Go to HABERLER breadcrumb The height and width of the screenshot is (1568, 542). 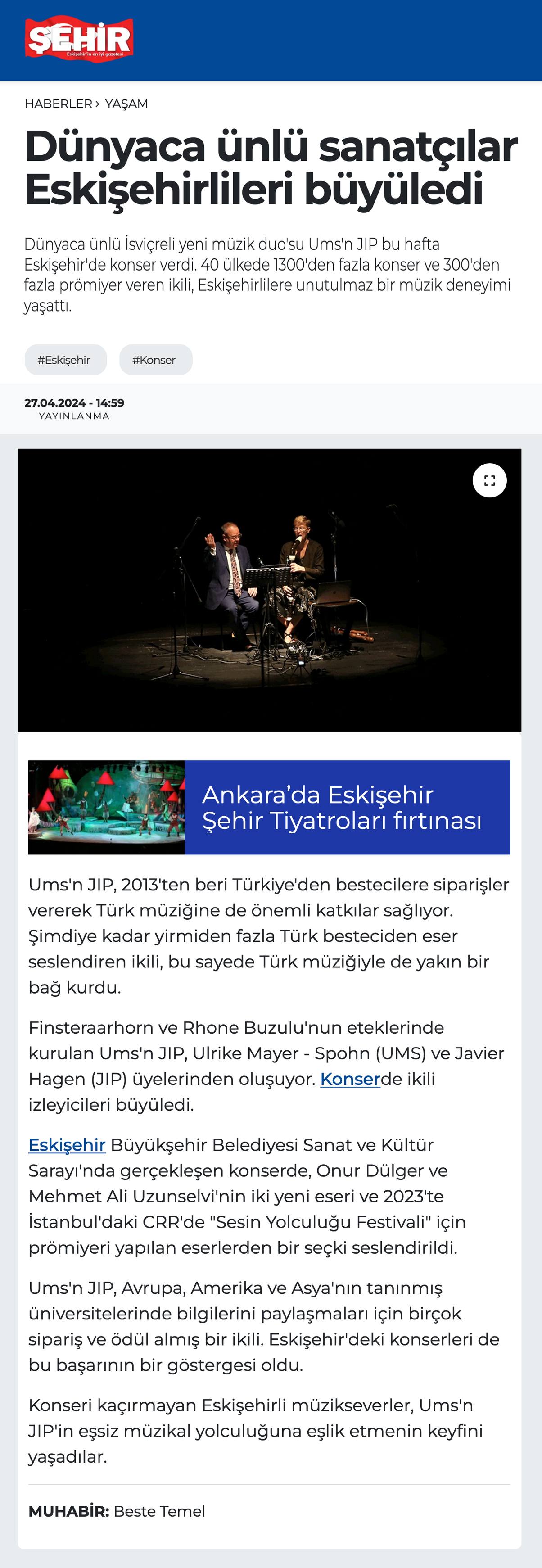pyautogui.click(x=59, y=104)
